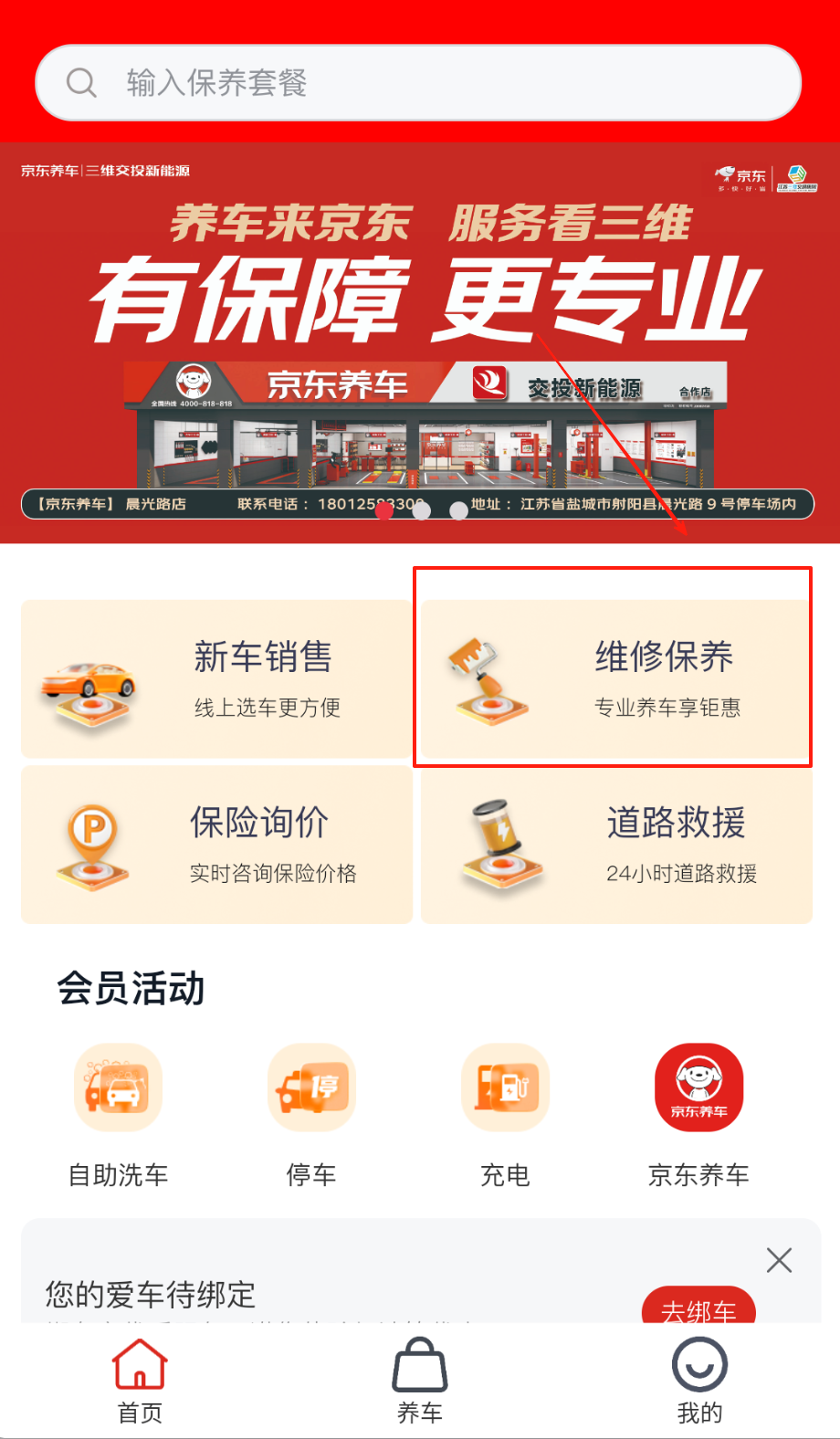Image resolution: width=840 pixels, height=1439 pixels.
Task: Open the 维修保养 card
Action: (x=615, y=678)
